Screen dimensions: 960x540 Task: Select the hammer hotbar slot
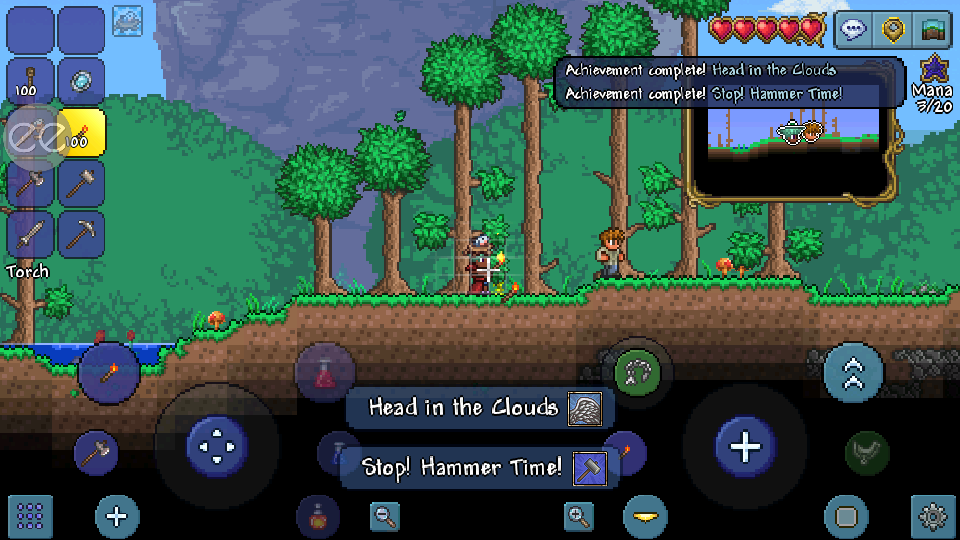[x=81, y=183]
